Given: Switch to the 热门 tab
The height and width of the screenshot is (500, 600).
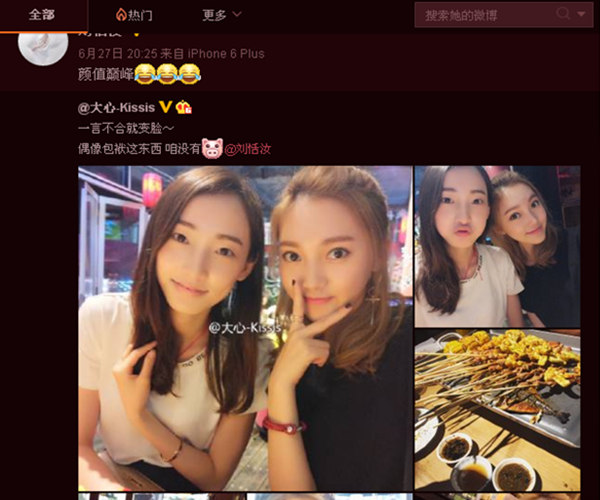Looking at the screenshot, I should 134,15.
